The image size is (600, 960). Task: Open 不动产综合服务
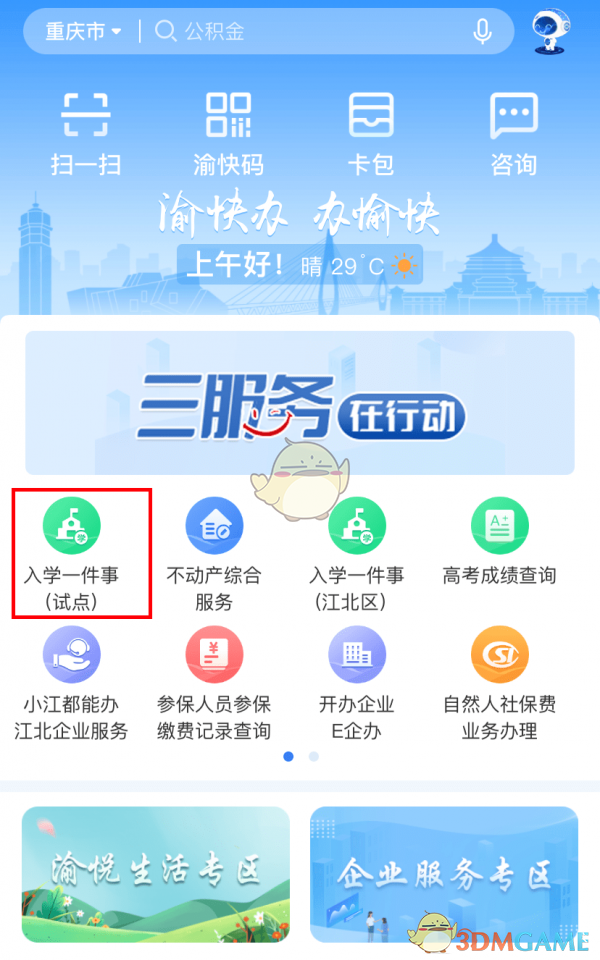click(214, 552)
